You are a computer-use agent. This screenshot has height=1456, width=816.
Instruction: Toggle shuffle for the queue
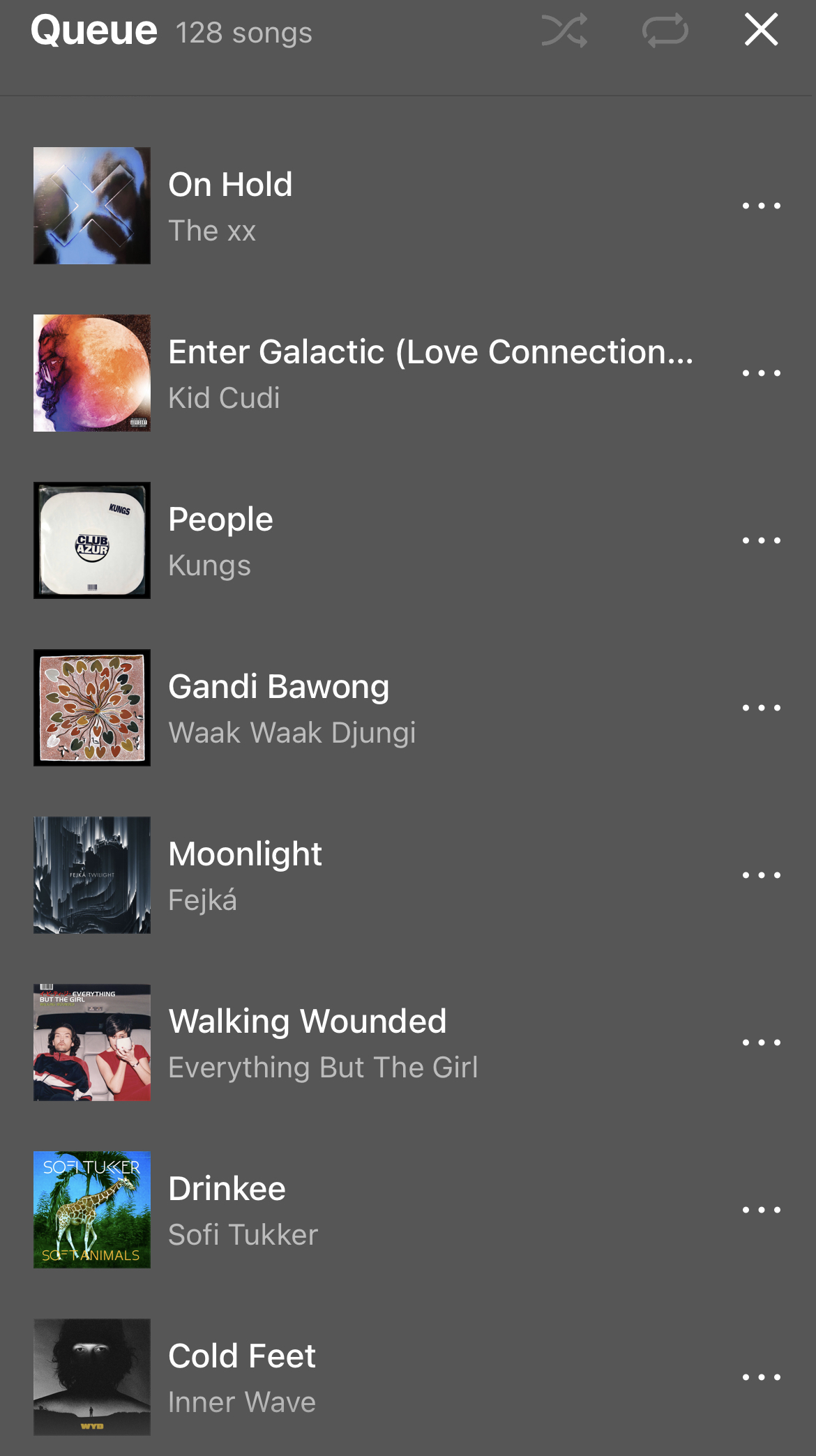click(564, 31)
